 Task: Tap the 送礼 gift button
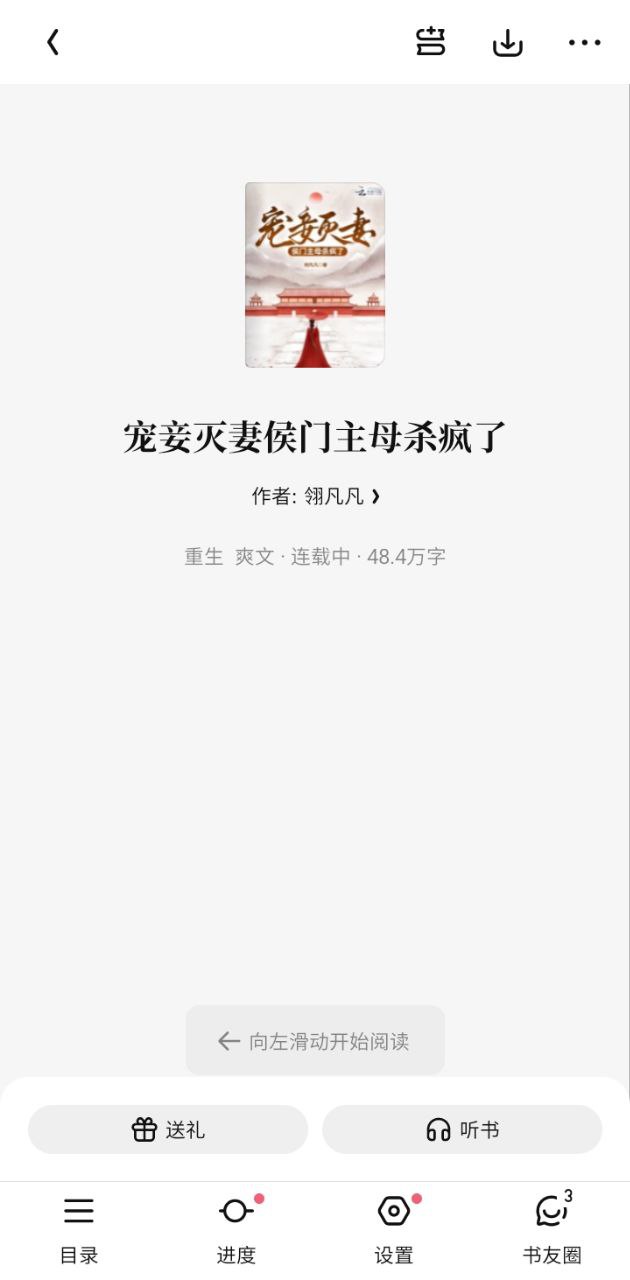168,1130
